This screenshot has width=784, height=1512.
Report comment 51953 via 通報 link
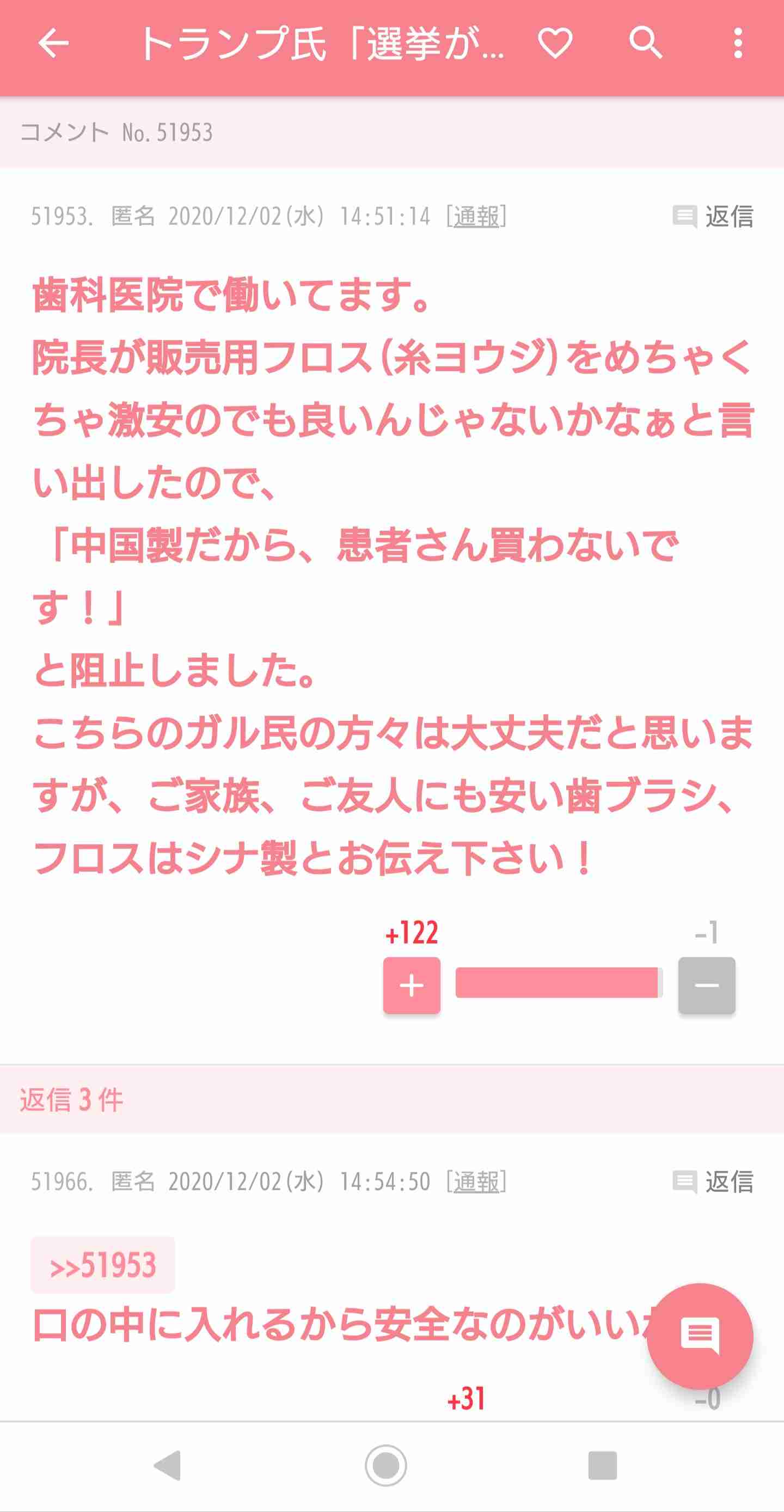click(476, 217)
